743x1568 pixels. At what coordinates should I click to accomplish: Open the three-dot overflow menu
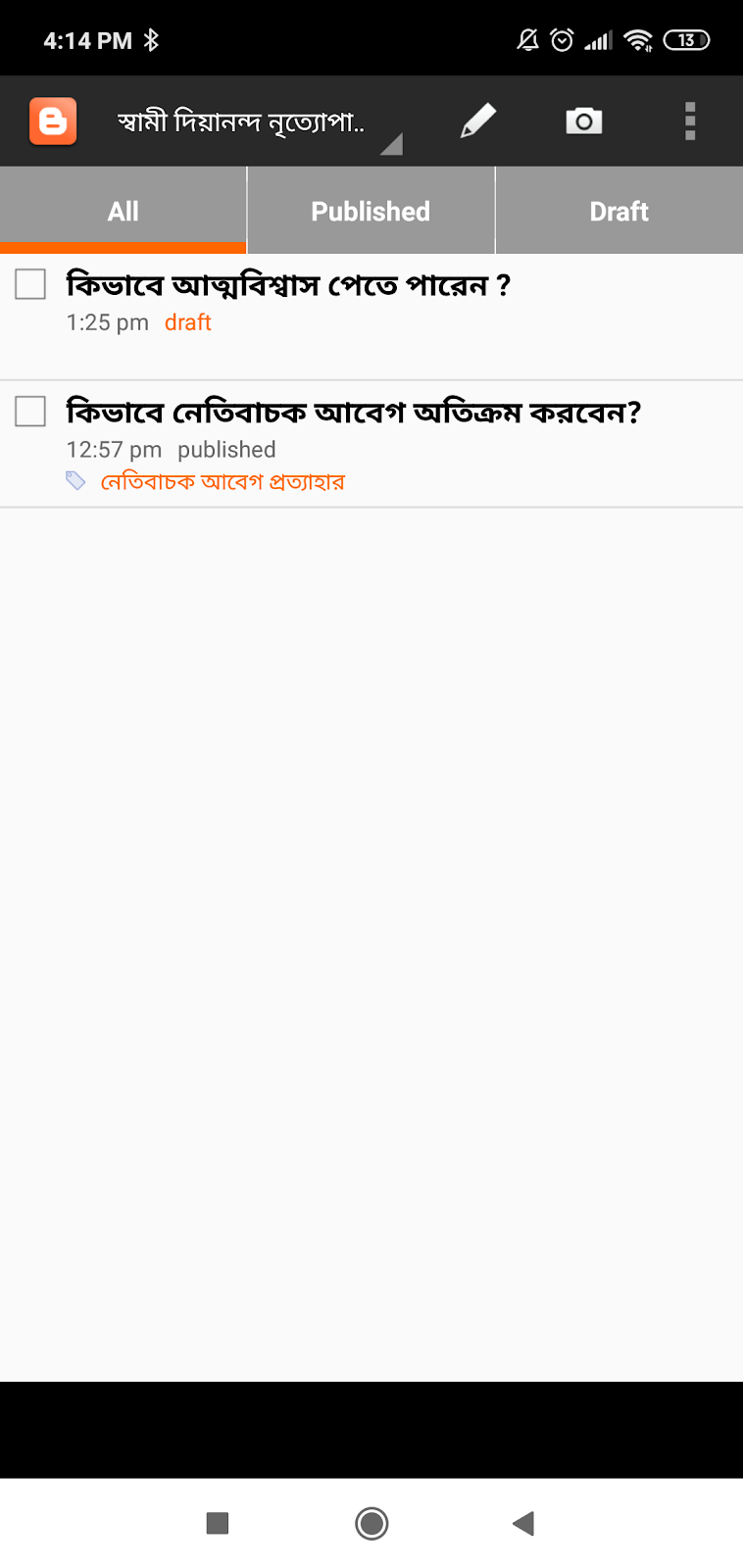pos(690,122)
